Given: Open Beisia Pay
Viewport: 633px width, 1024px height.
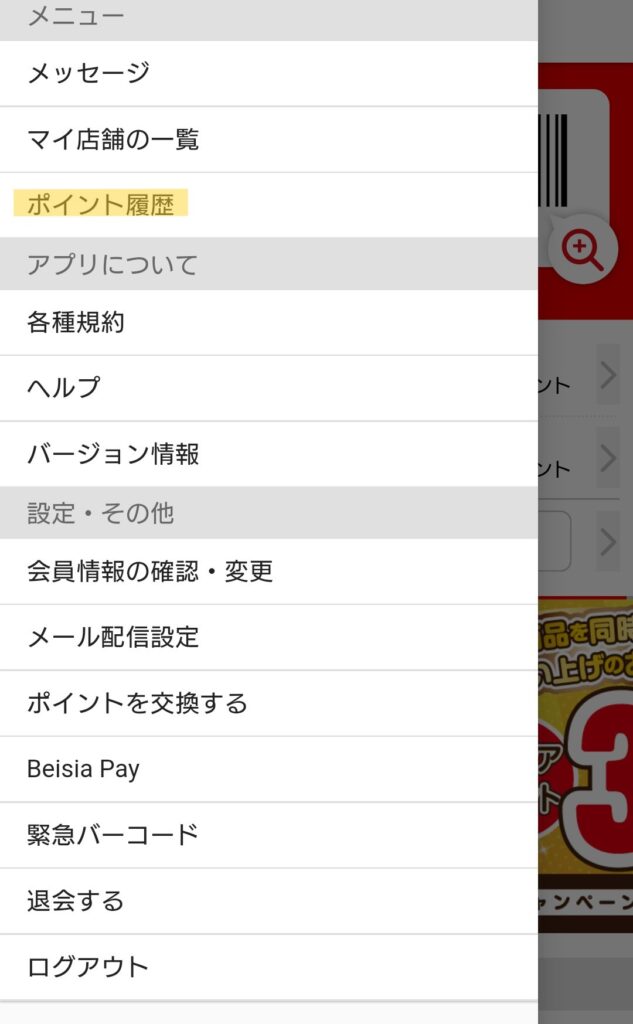Looking at the screenshot, I should click(84, 769).
